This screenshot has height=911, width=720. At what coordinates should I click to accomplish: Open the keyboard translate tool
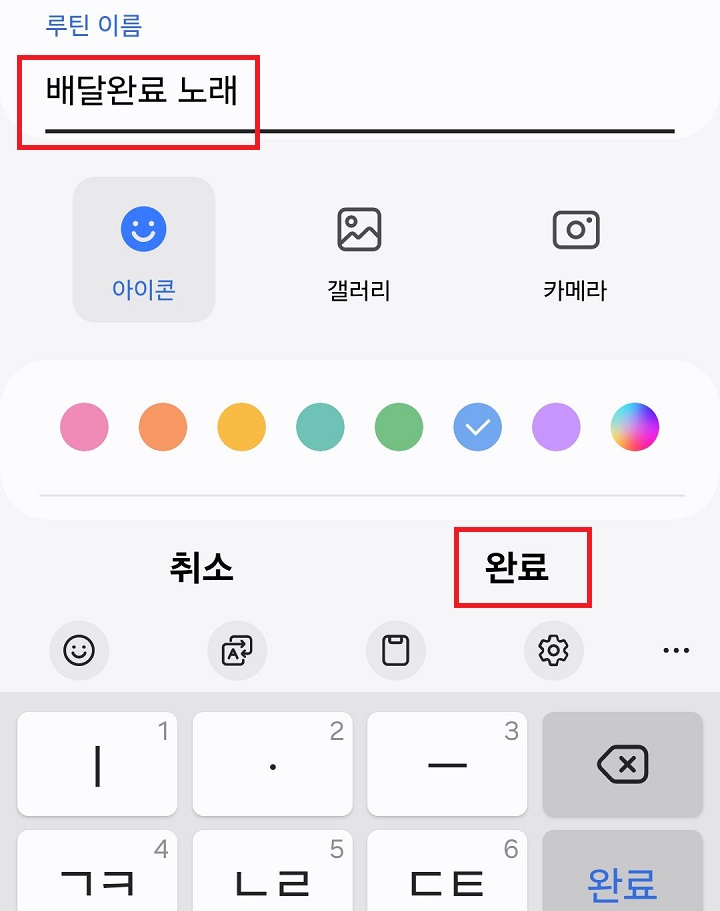[237, 650]
